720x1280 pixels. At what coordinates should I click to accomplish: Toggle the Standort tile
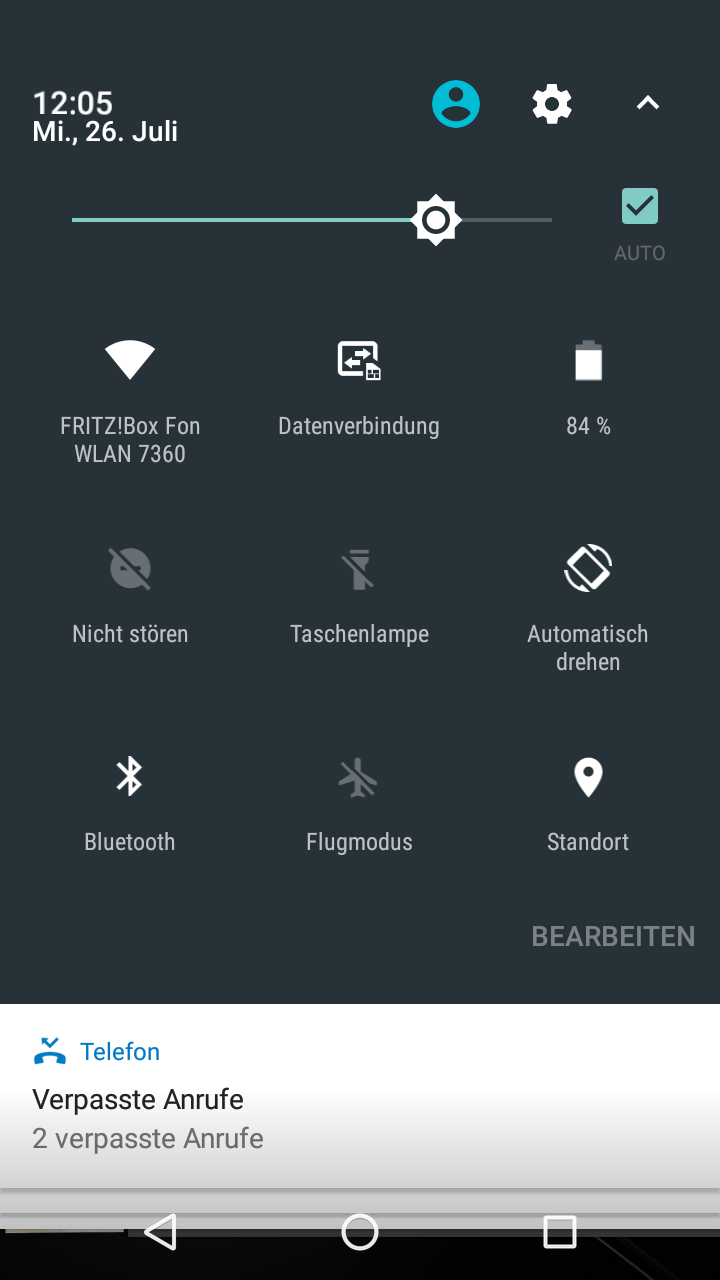point(588,777)
